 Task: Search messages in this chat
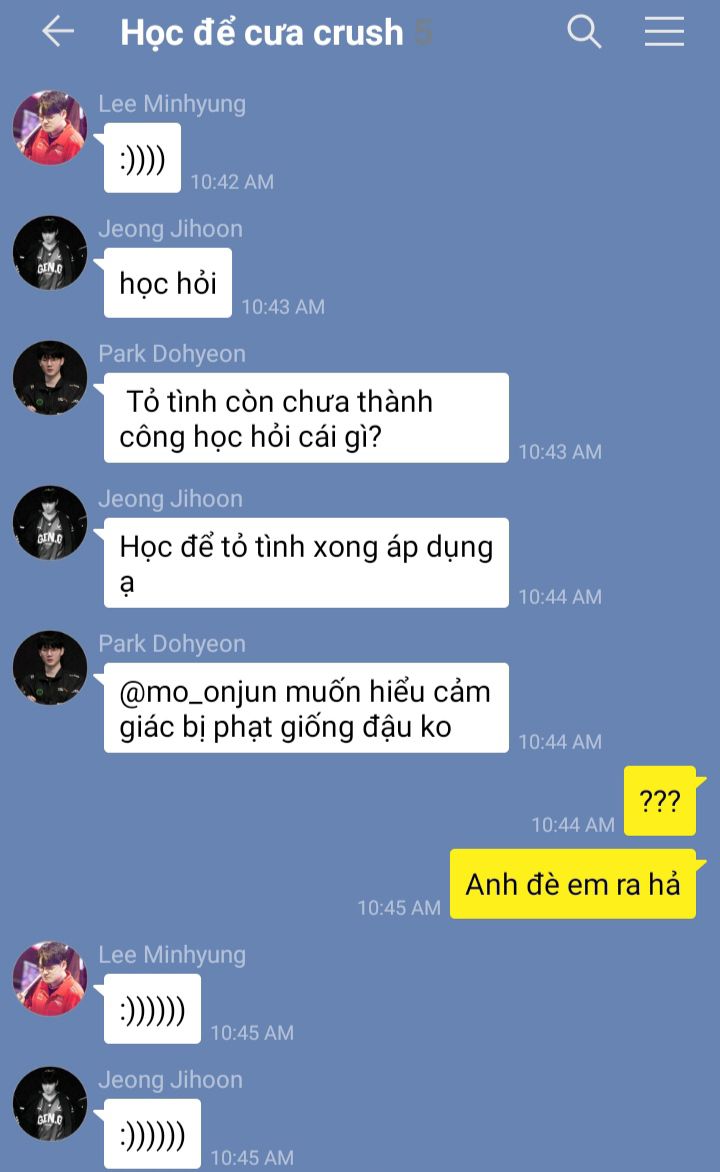pos(584,32)
